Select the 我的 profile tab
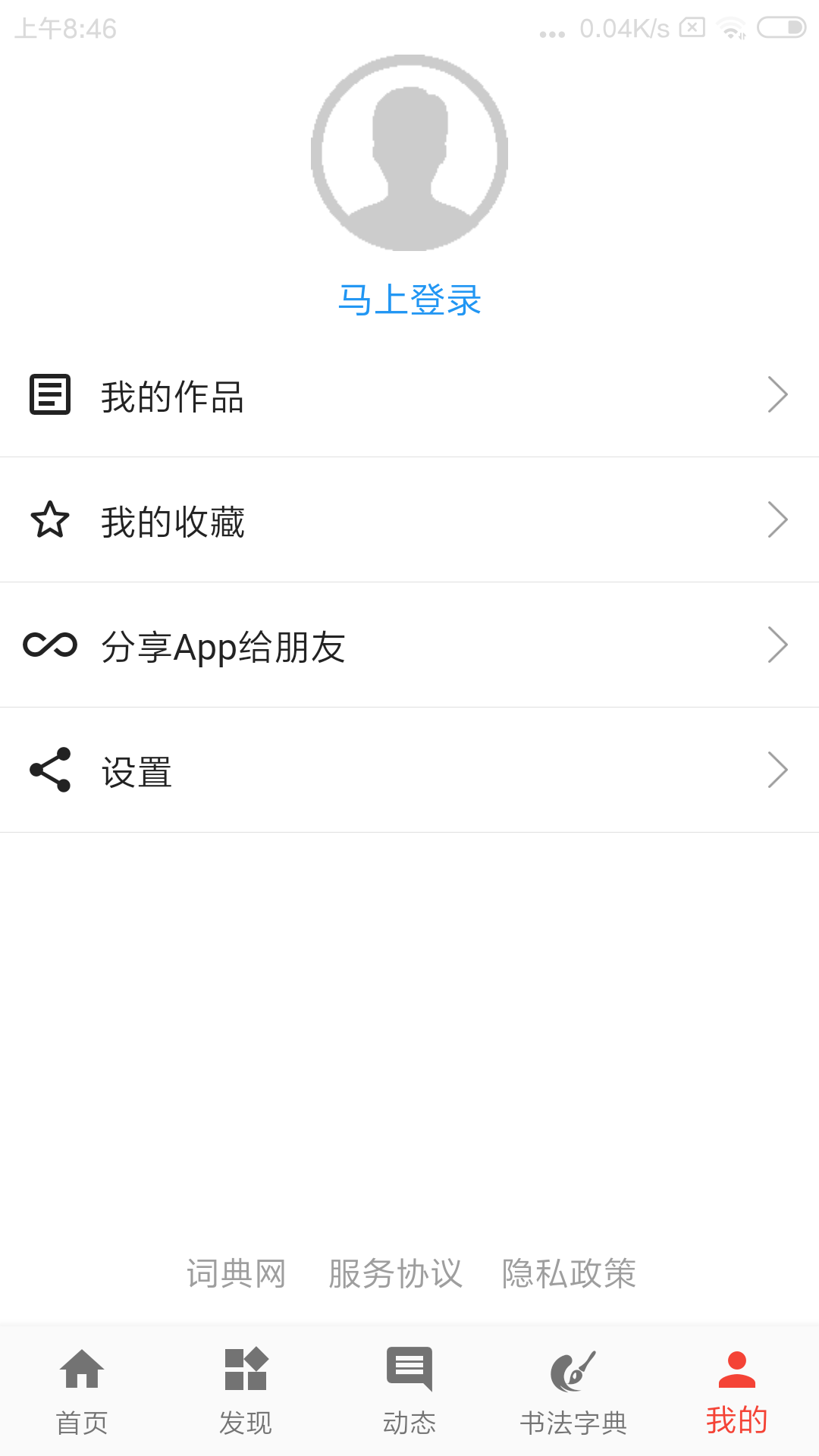Screen dimensions: 819x1456 click(737, 1391)
